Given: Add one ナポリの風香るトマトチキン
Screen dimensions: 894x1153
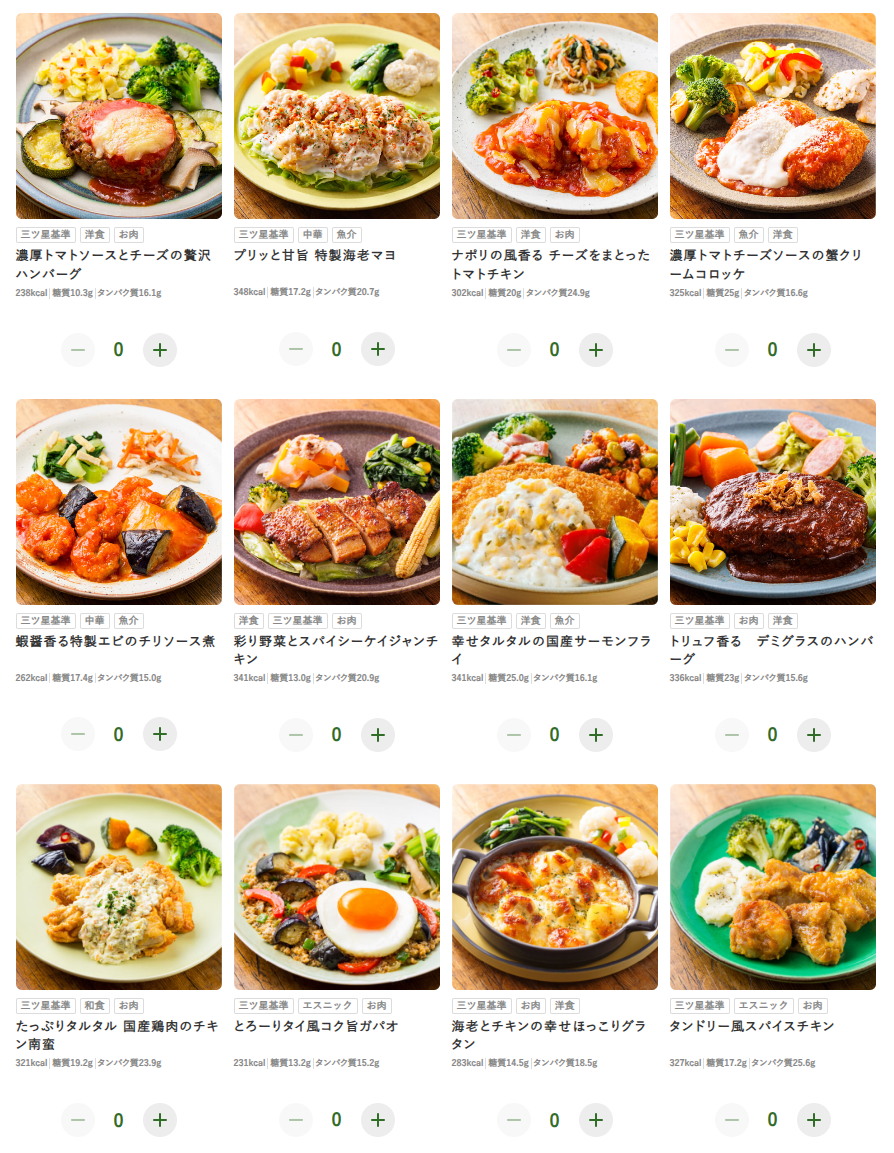Looking at the screenshot, I should coord(596,350).
